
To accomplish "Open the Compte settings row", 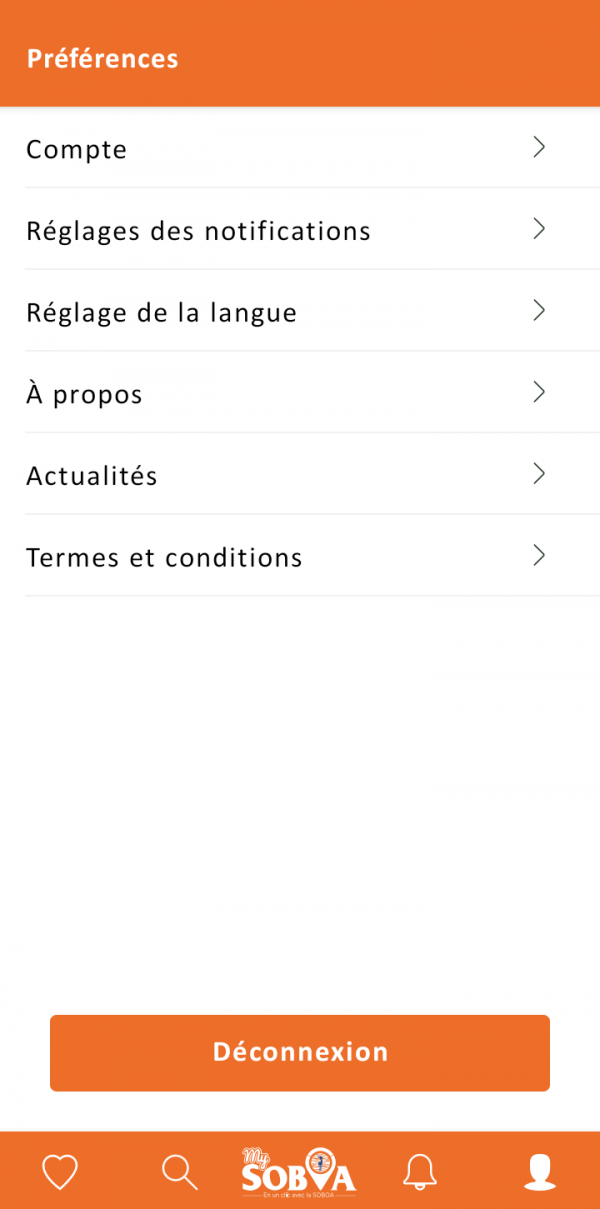I will [x=300, y=149].
